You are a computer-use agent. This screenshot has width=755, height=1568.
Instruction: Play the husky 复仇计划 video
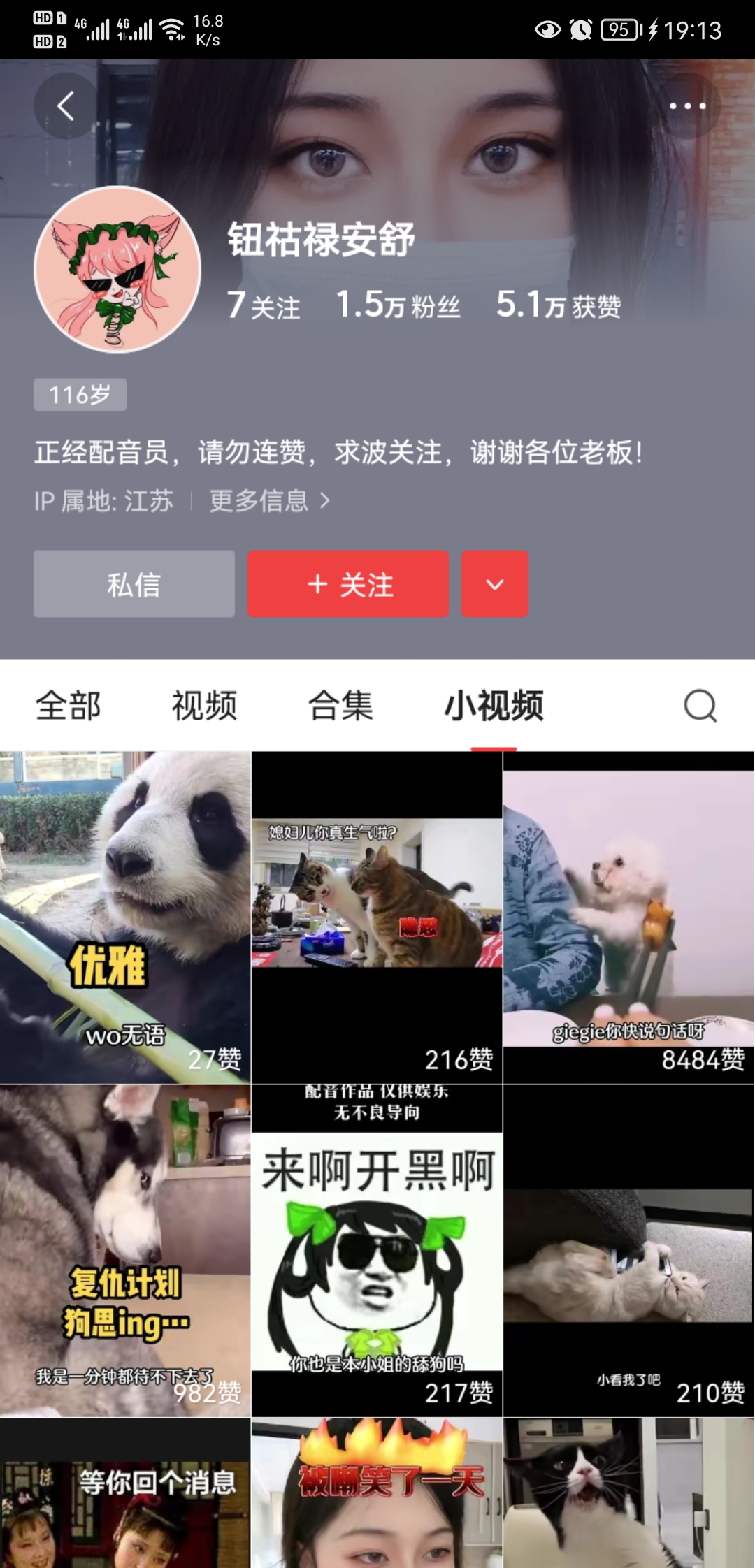point(125,1251)
